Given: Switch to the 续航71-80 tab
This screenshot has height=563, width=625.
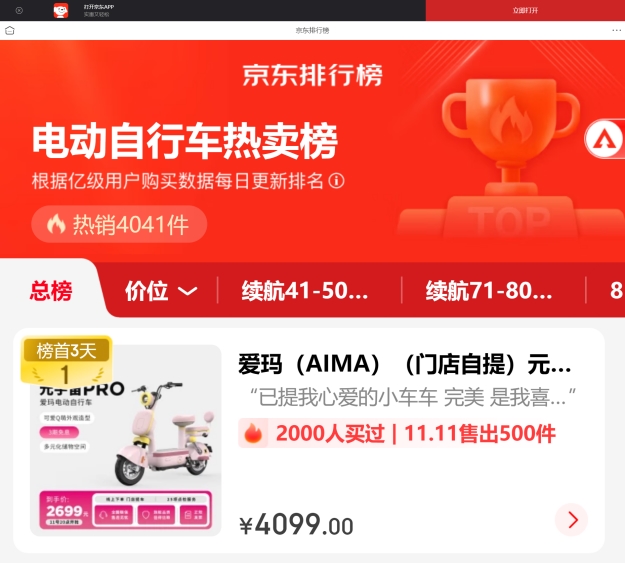Looking at the screenshot, I should (489, 291).
